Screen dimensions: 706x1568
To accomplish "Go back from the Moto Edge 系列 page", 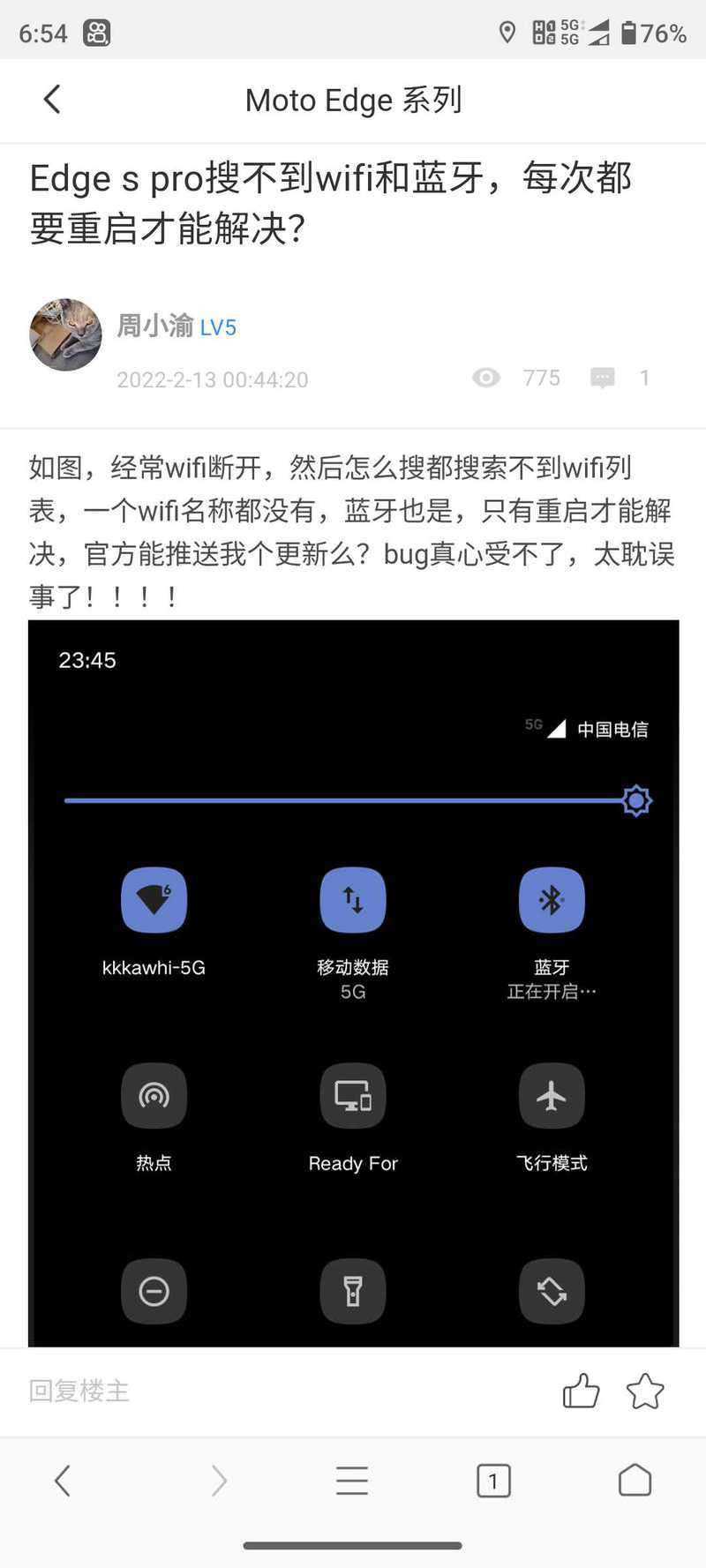I will click(52, 99).
